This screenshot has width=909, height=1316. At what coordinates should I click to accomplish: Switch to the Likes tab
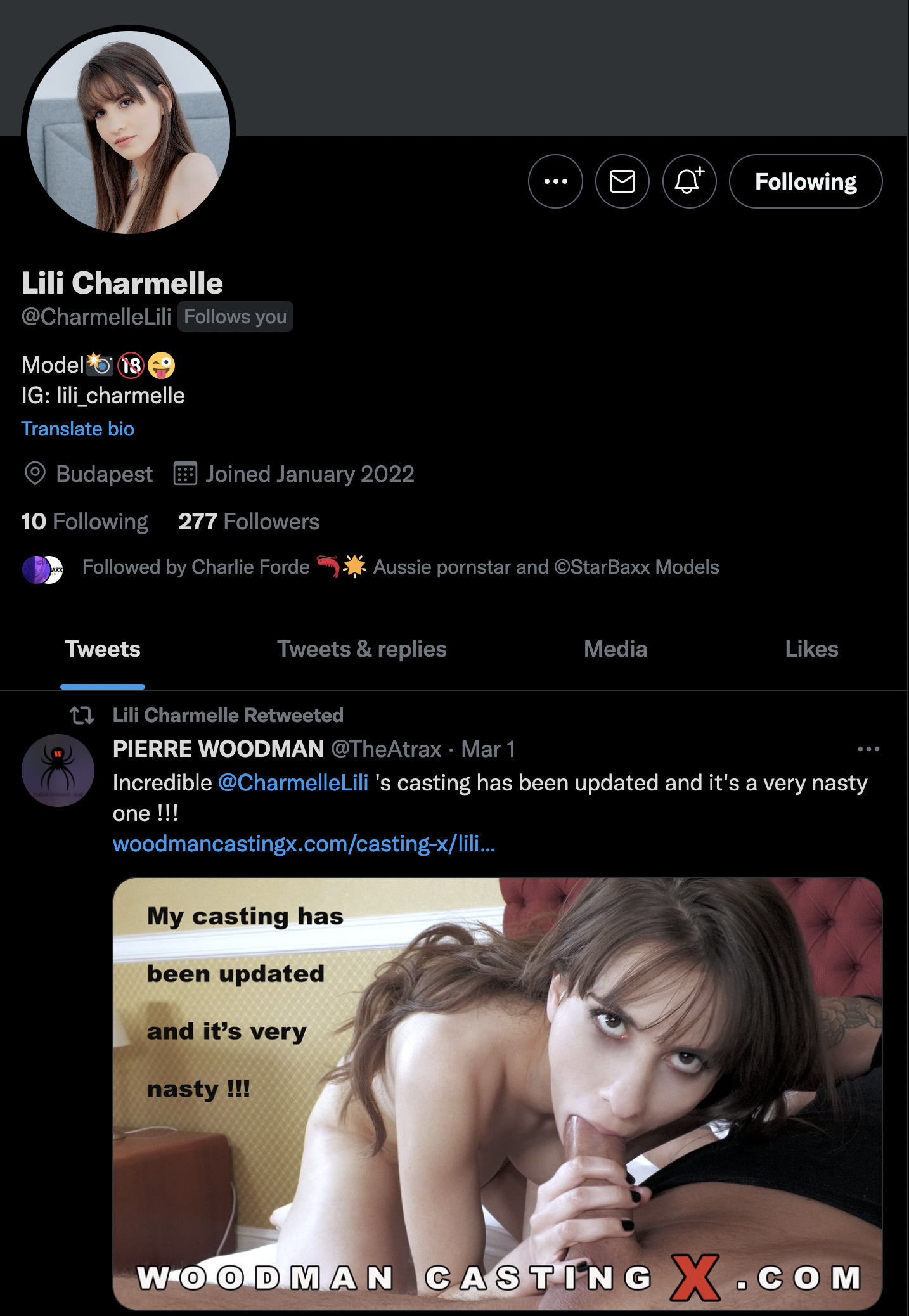(x=811, y=649)
